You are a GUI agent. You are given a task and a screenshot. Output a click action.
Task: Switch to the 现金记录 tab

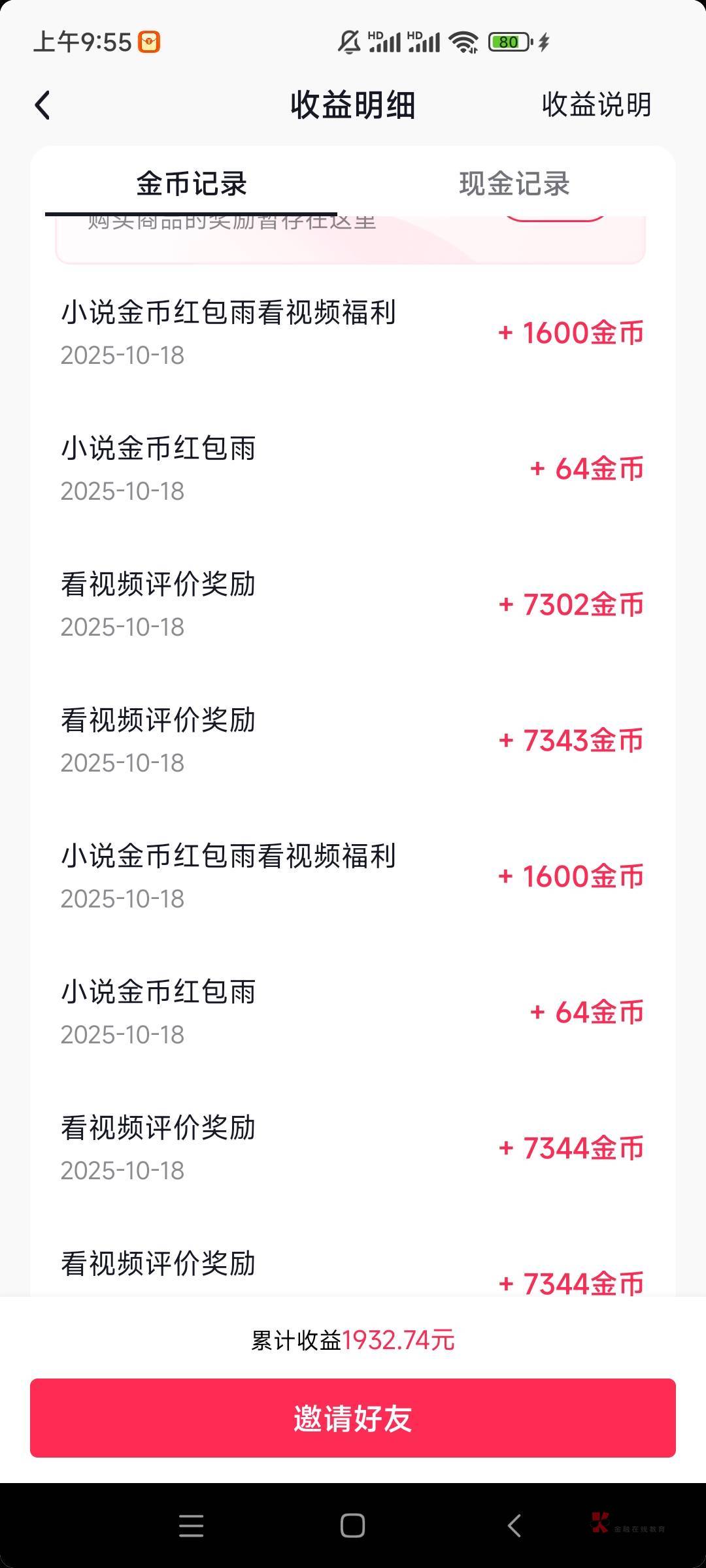click(514, 184)
